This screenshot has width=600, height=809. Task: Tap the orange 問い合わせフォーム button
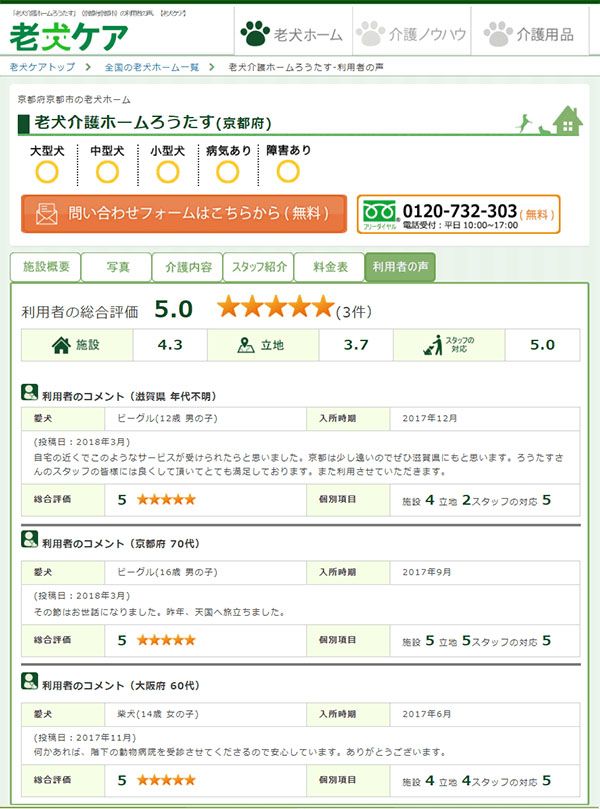pyautogui.click(x=184, y=213)
